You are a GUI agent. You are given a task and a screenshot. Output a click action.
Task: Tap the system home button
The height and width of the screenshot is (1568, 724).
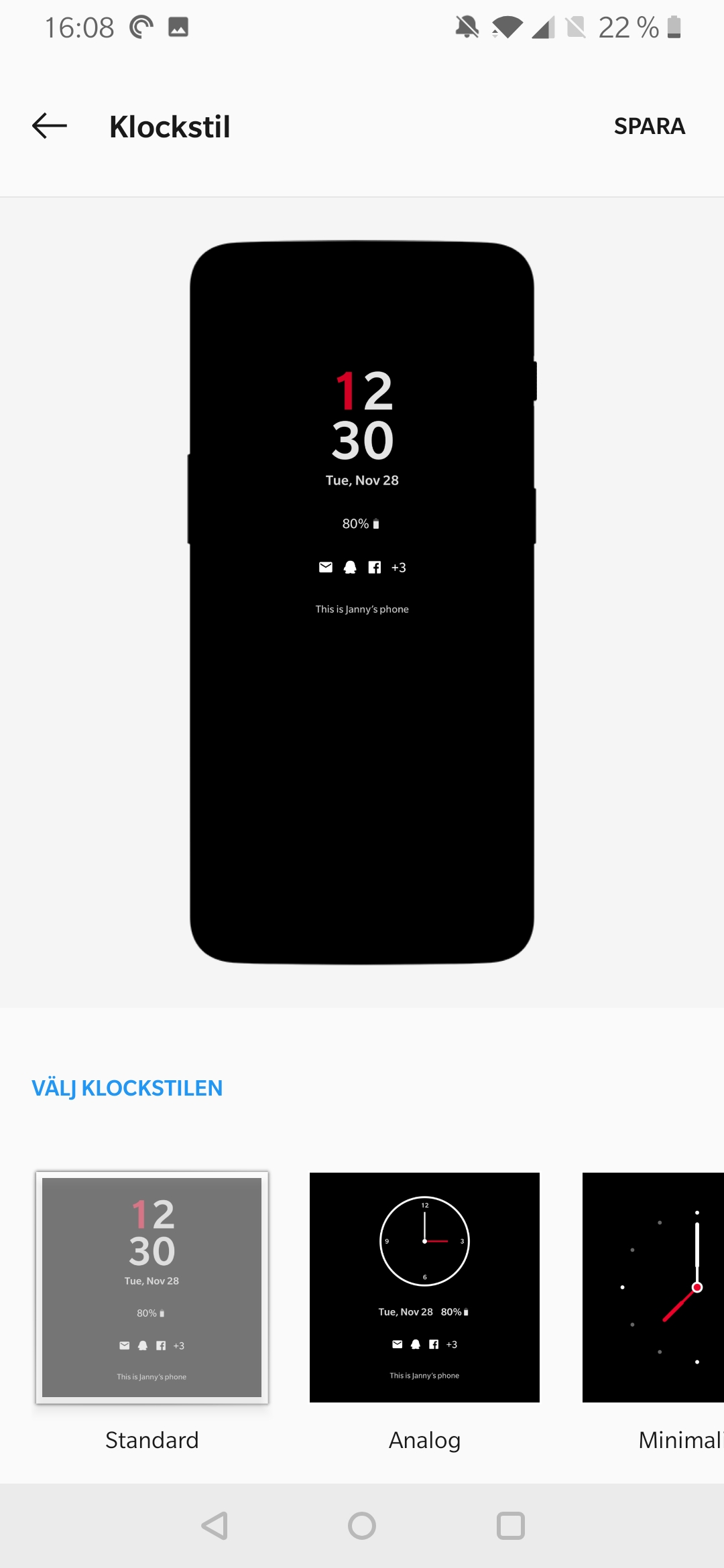point(362,1526)
